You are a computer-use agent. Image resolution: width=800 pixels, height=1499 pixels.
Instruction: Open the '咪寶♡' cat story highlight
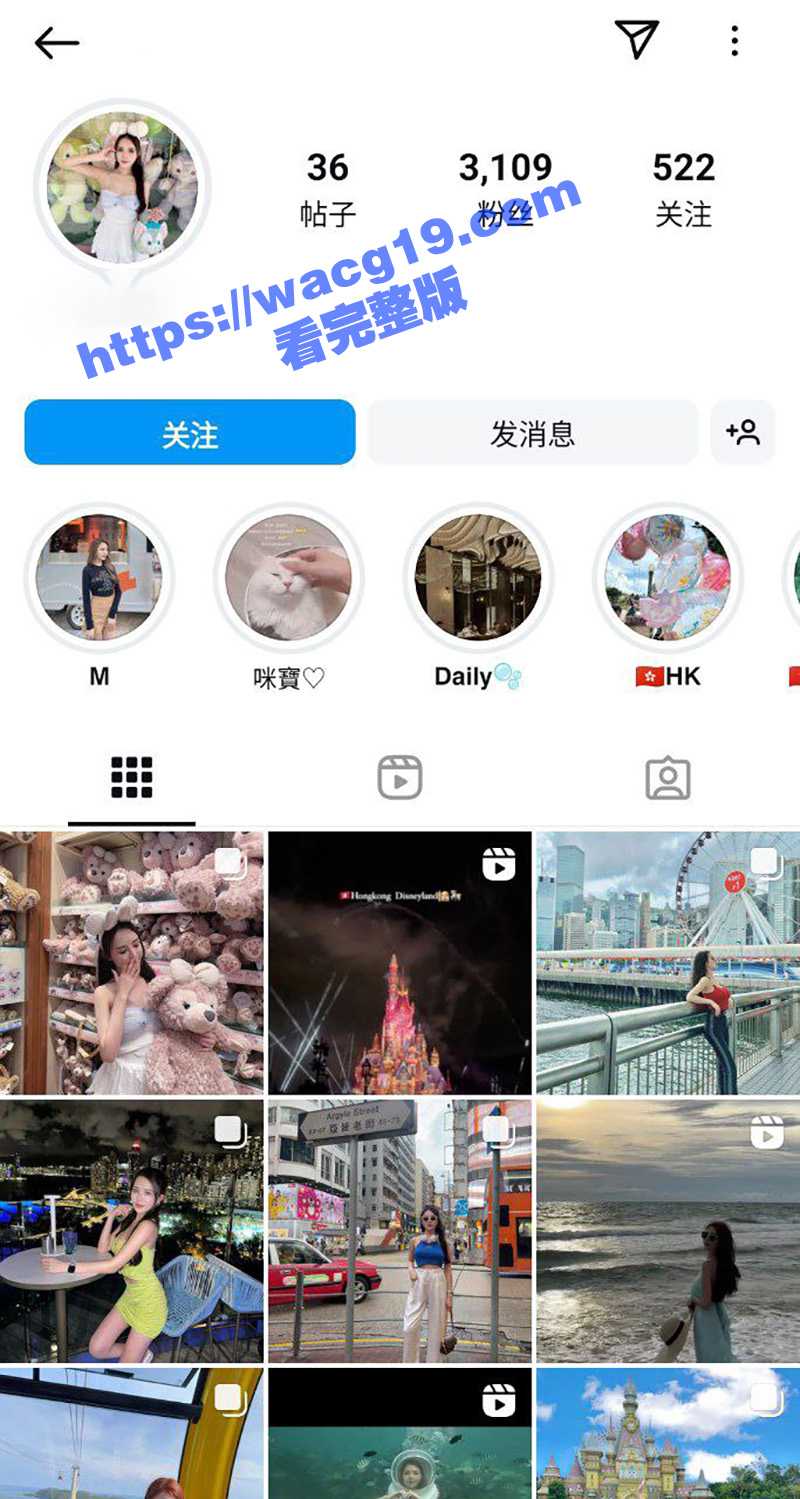[288, 580]
